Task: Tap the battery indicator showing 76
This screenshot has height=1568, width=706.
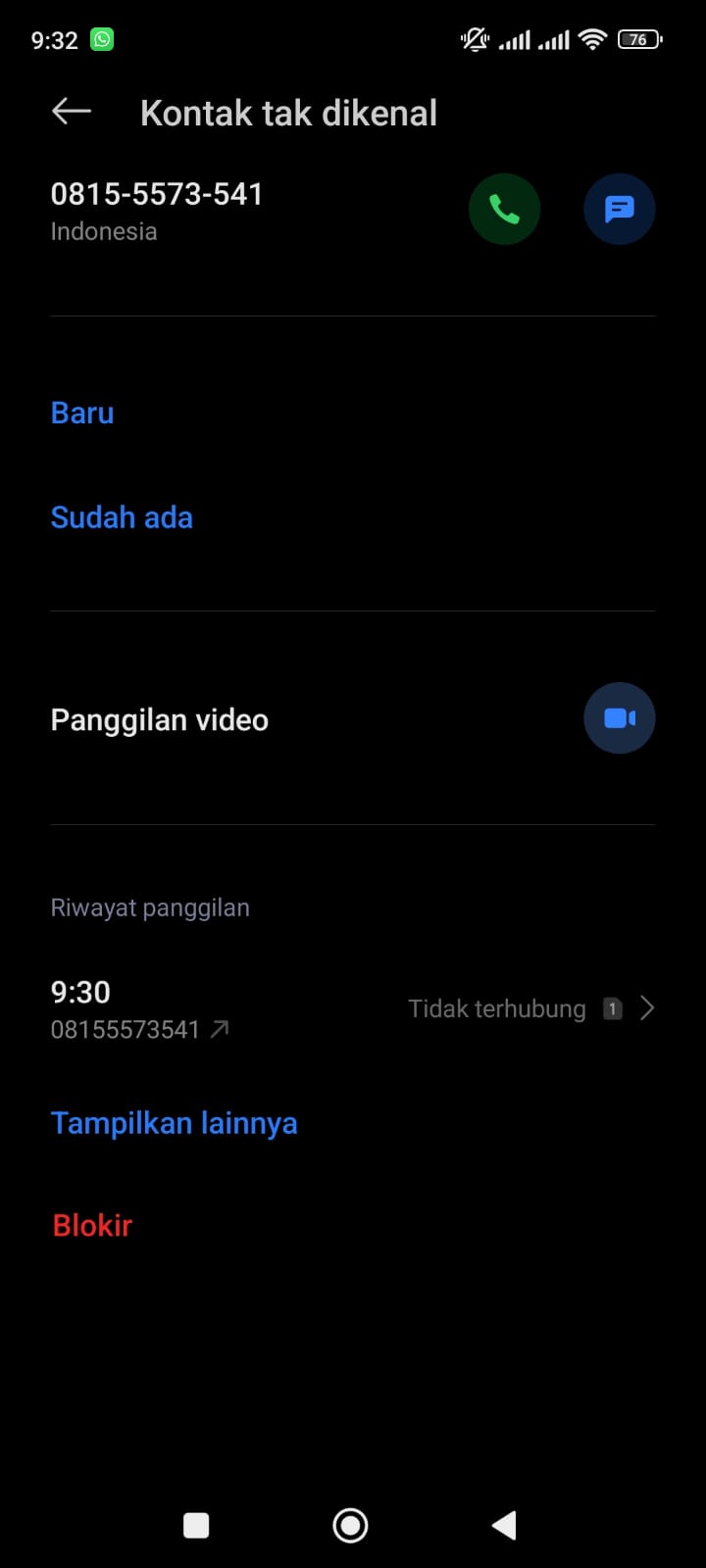Action: click(x=638, y=39)
